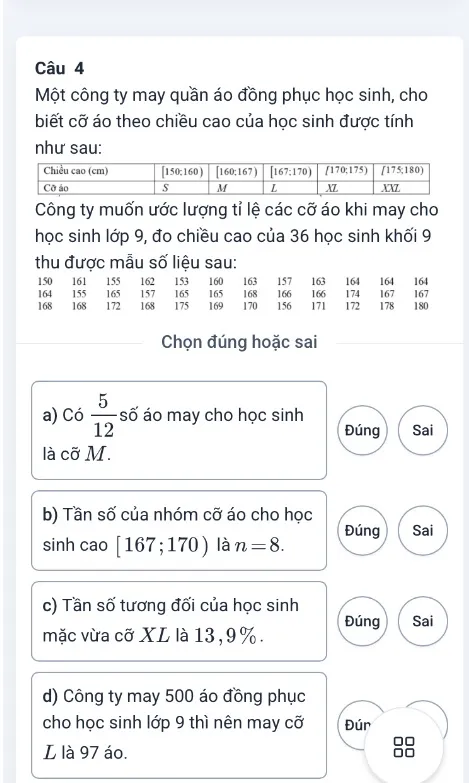This screenshot has width=469, height=783.
Task: Pick Sai for statement c) about cỡ XL
Action: tap(423, 621)
